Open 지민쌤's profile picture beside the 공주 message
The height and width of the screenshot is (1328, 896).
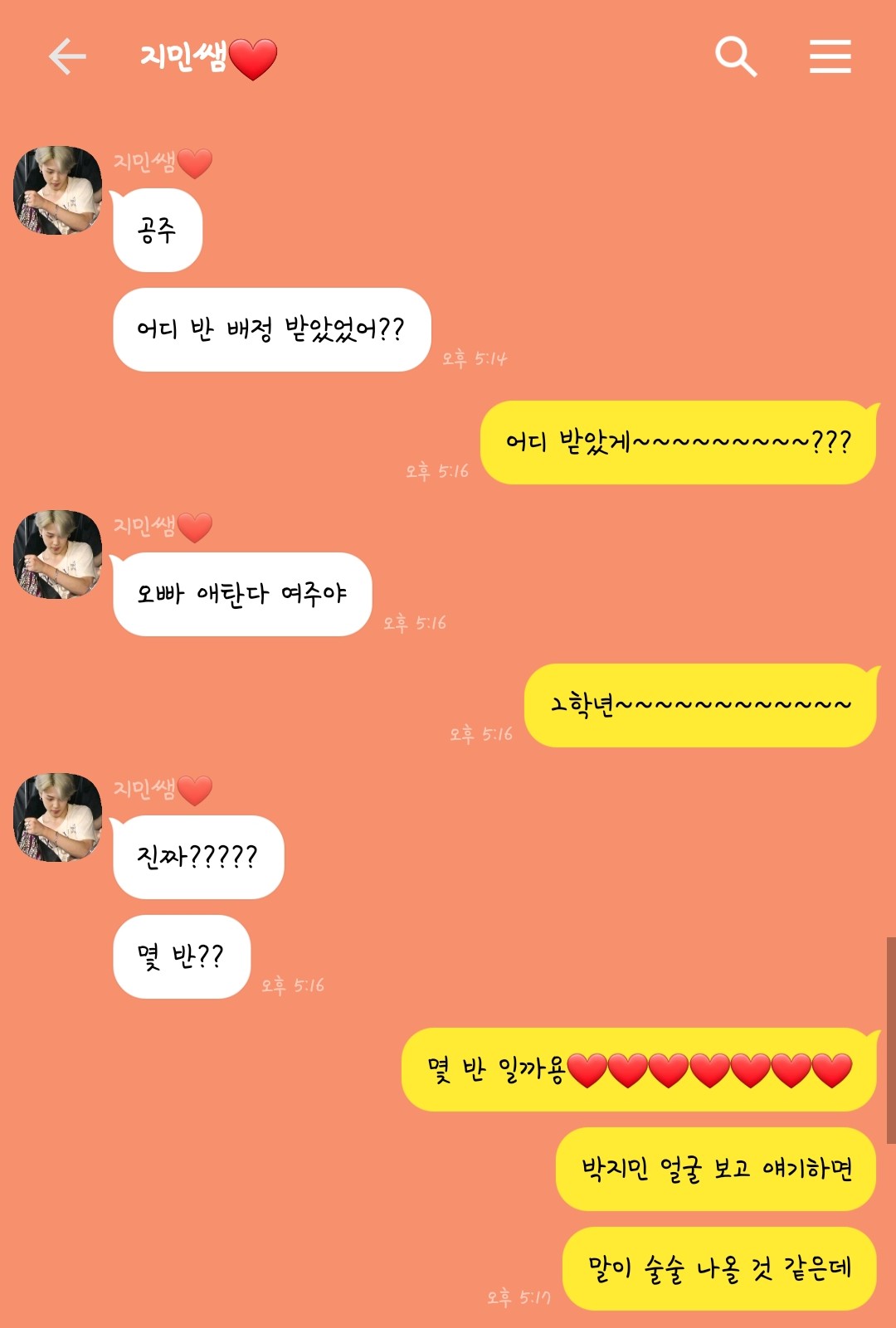(x=57, y=191)
